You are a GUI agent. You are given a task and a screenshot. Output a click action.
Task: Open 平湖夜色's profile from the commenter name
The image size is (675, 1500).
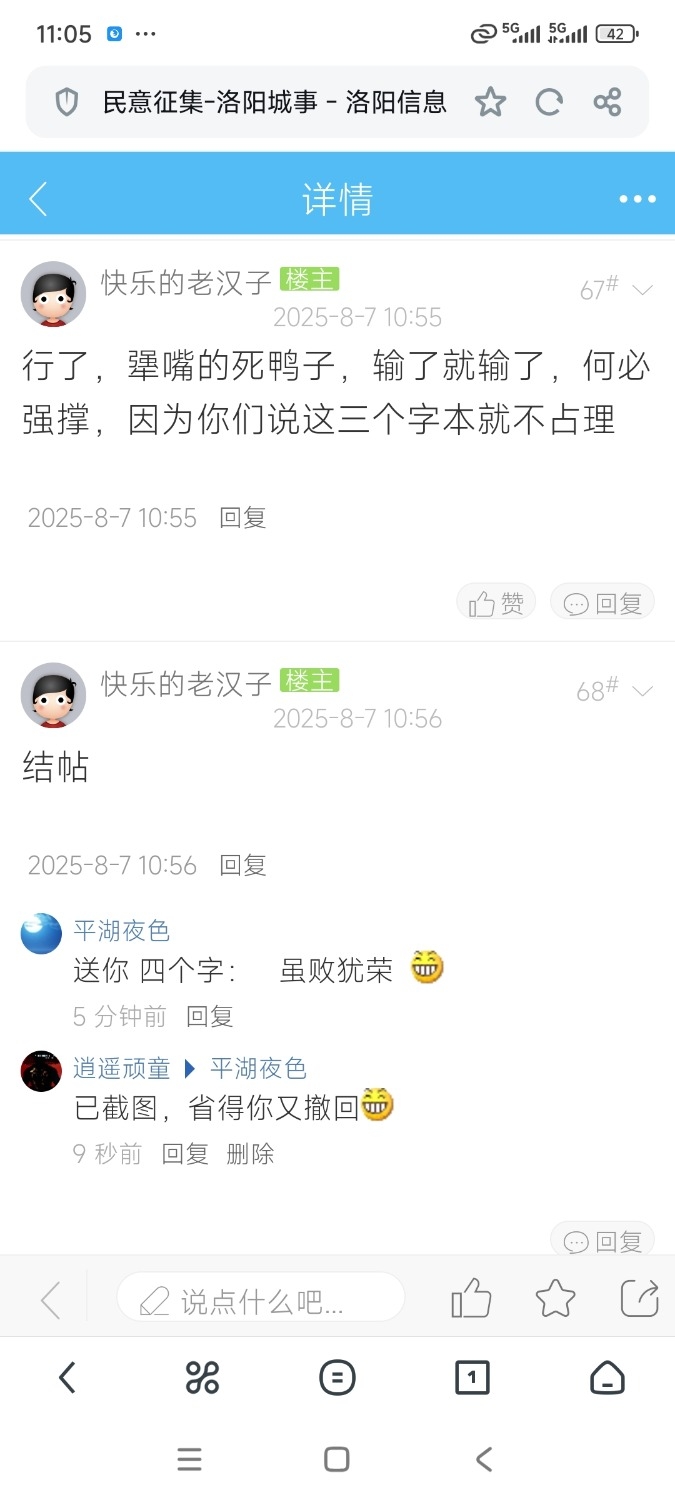click(x=121, y=931)
